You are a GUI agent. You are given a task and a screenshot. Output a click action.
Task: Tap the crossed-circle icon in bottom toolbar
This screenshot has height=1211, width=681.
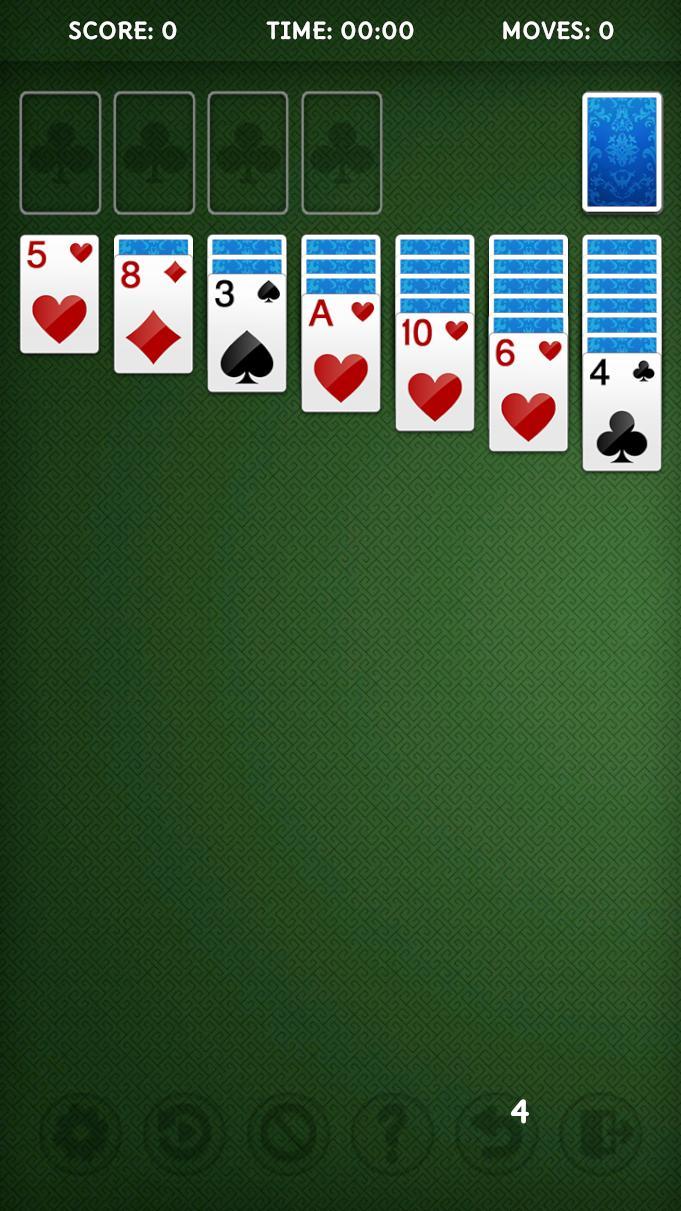[288, 1133]
